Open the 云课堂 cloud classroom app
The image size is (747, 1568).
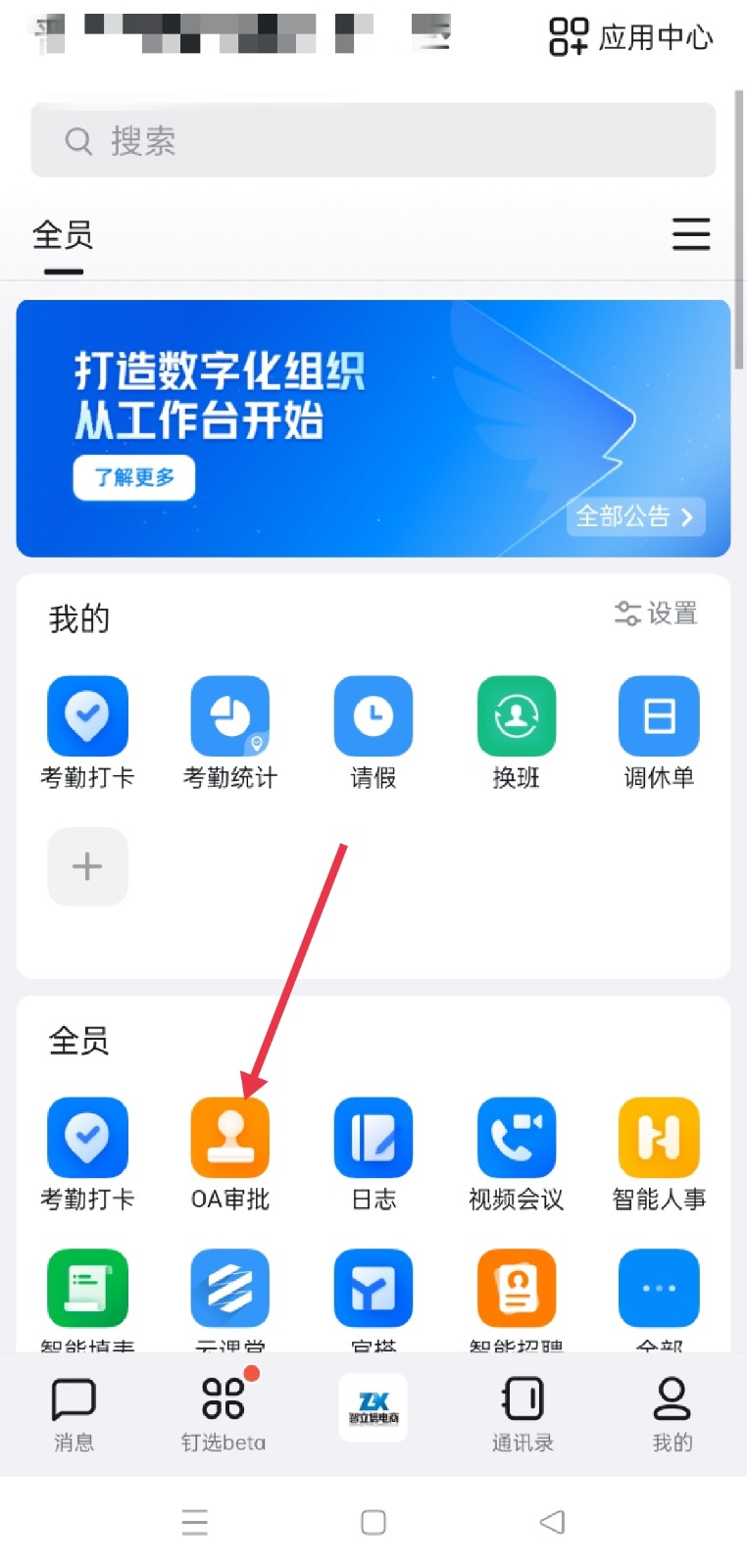(229, 1287)
